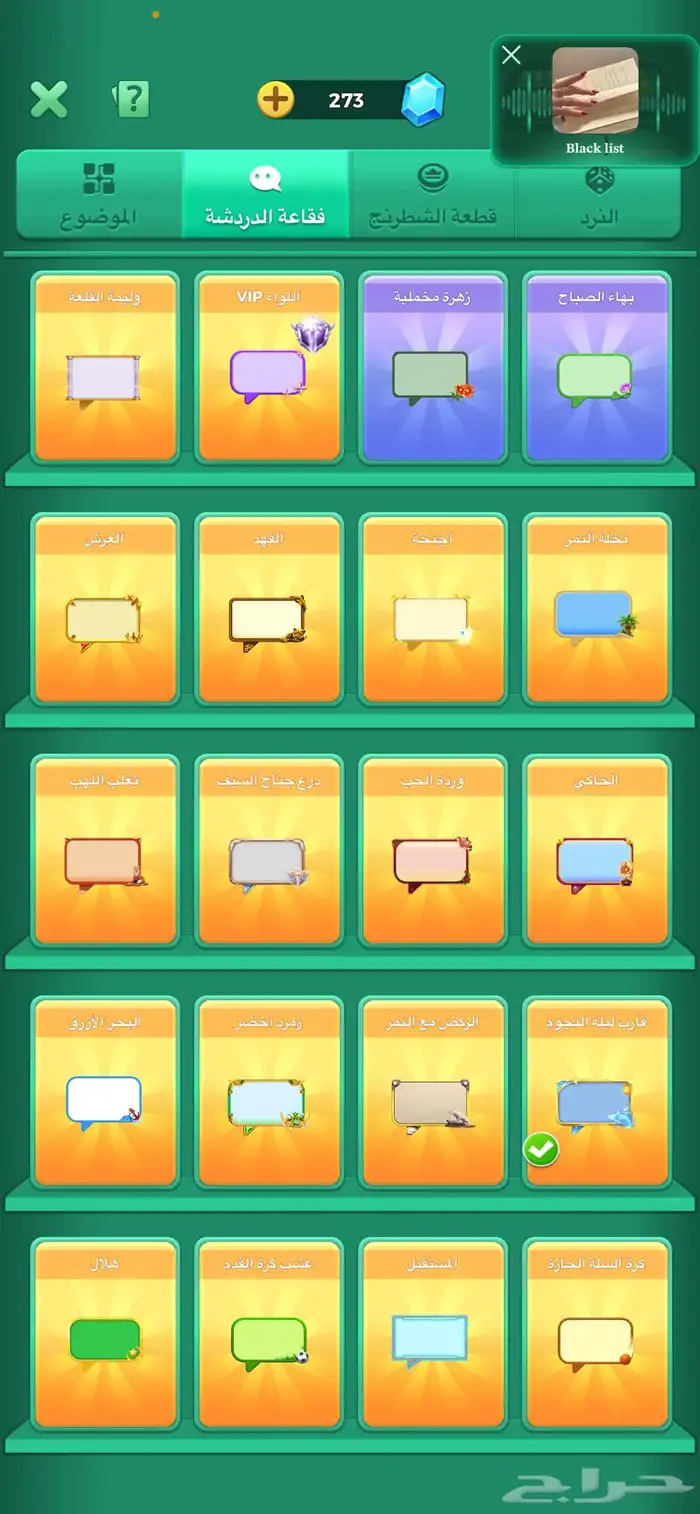Choose the كرة السلة الحارة bubble card
Screen dimensions: 700x1514
point(596,1335)
